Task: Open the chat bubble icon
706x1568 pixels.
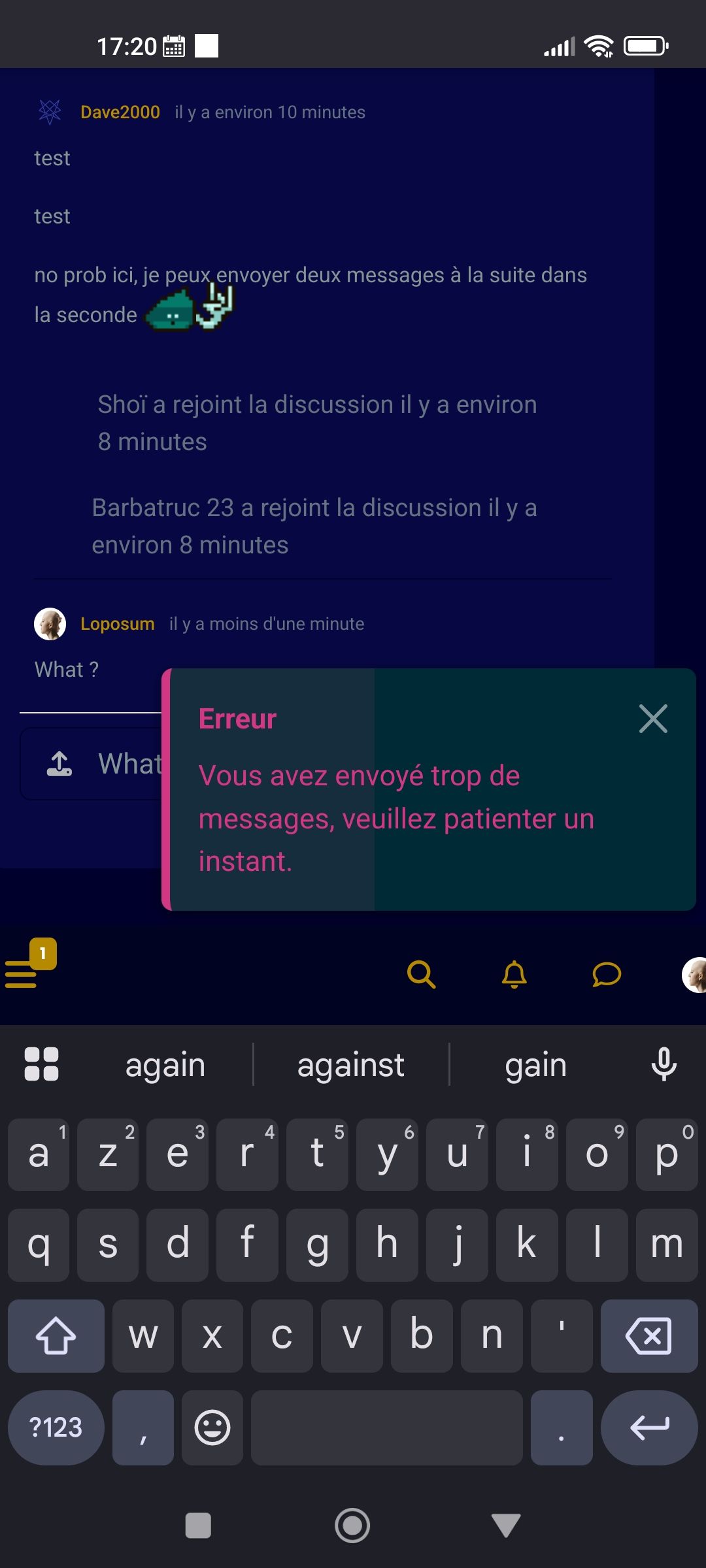Action: pyautogui.click(x=606, y=974)
